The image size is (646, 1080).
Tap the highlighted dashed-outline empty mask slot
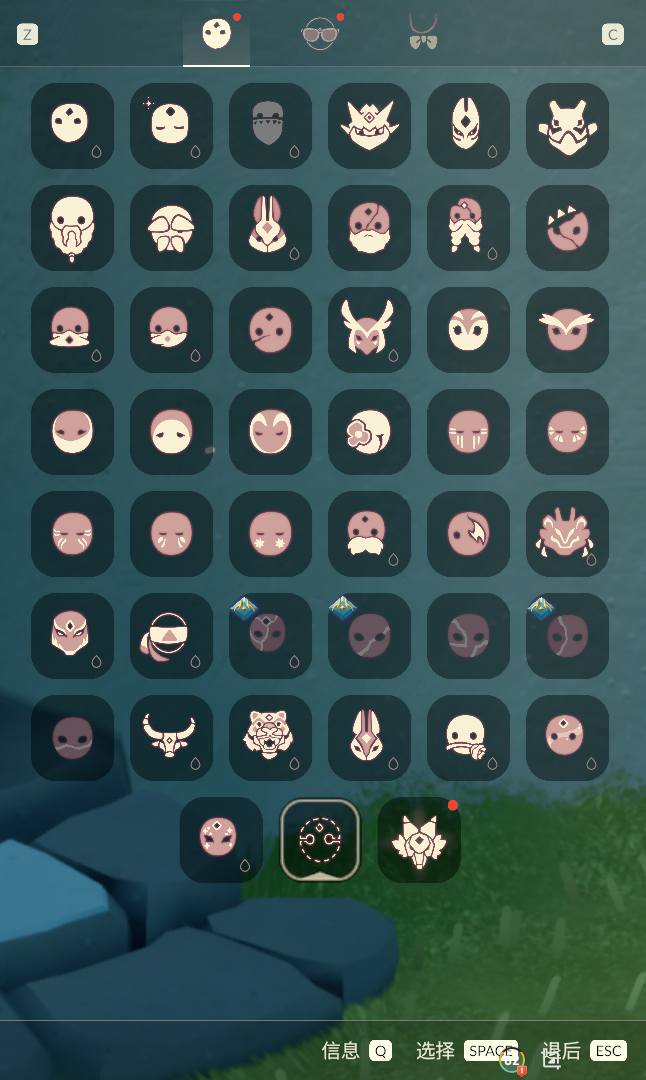coord(320,840)
